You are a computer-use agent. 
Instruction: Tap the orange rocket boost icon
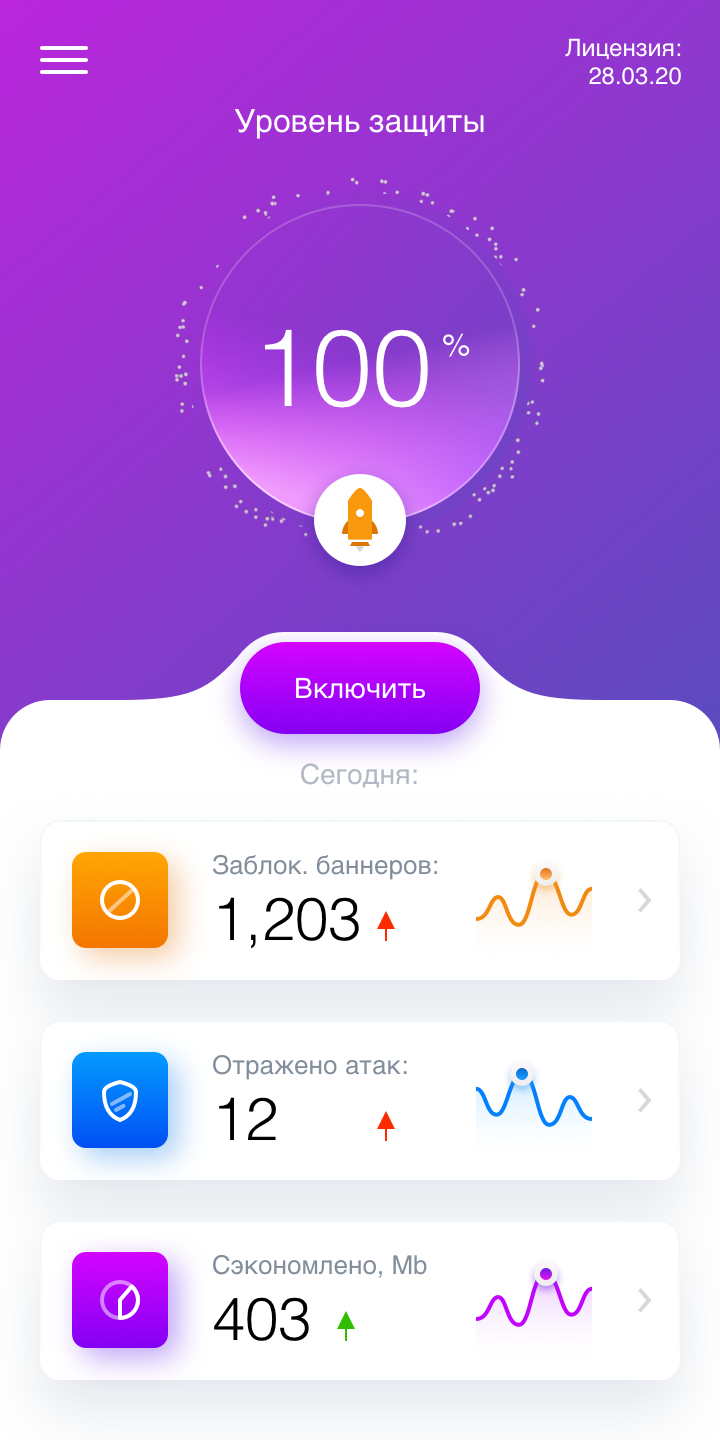[x=360, y=520]
